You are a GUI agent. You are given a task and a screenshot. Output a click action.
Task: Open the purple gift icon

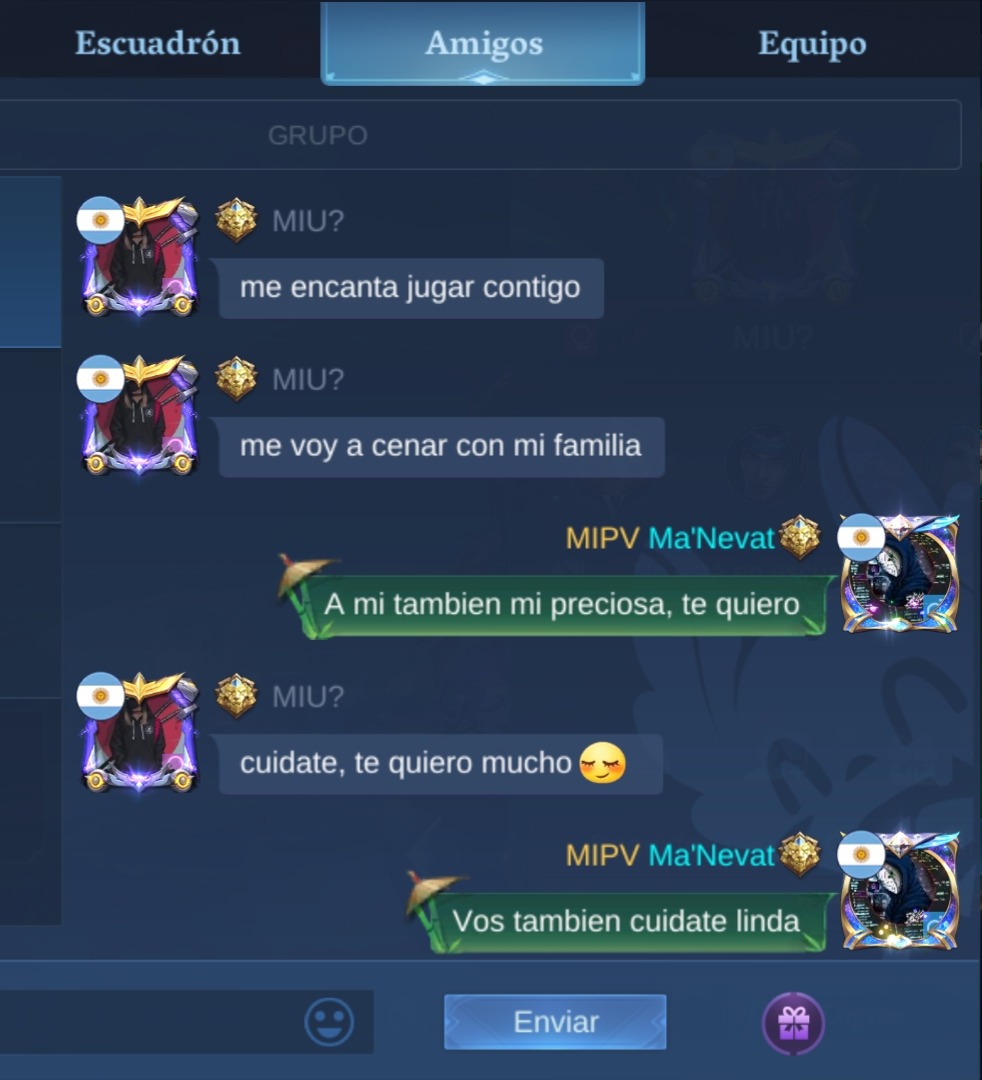(x=793, y=1023)
